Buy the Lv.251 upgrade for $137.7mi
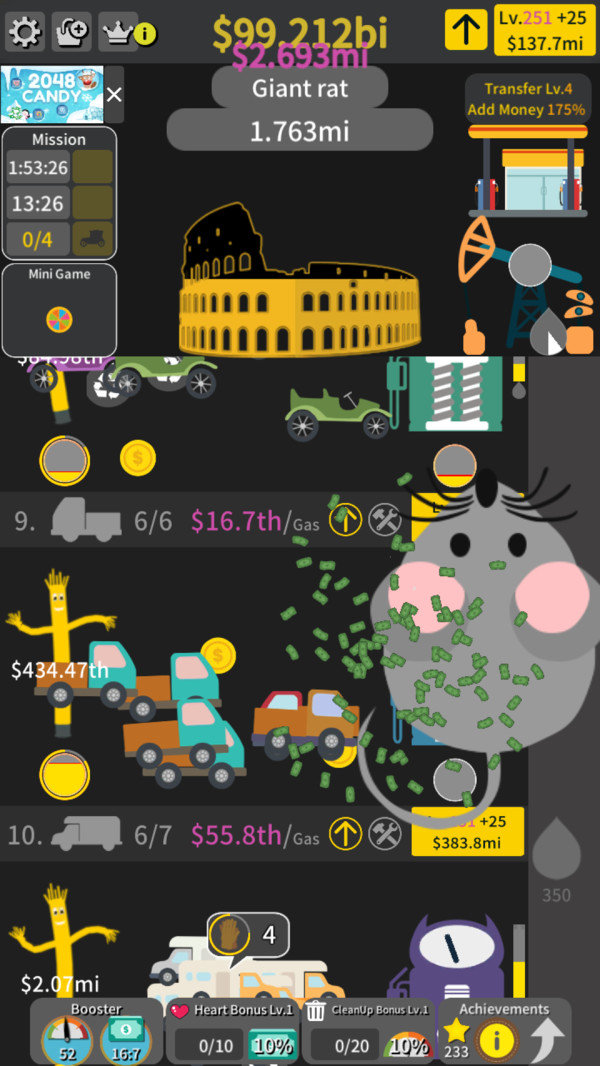The width and height of the screenshot is (600, 1066). (545, 31)
